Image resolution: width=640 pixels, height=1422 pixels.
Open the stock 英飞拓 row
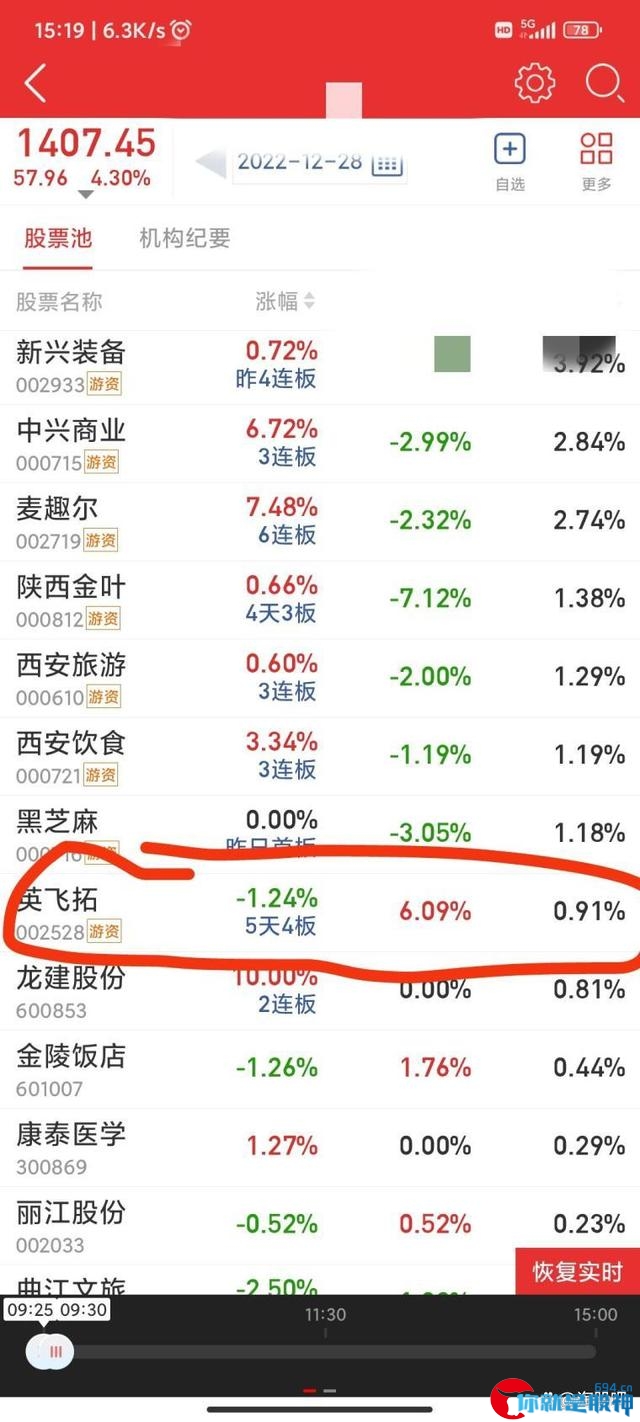coord(320,912)
